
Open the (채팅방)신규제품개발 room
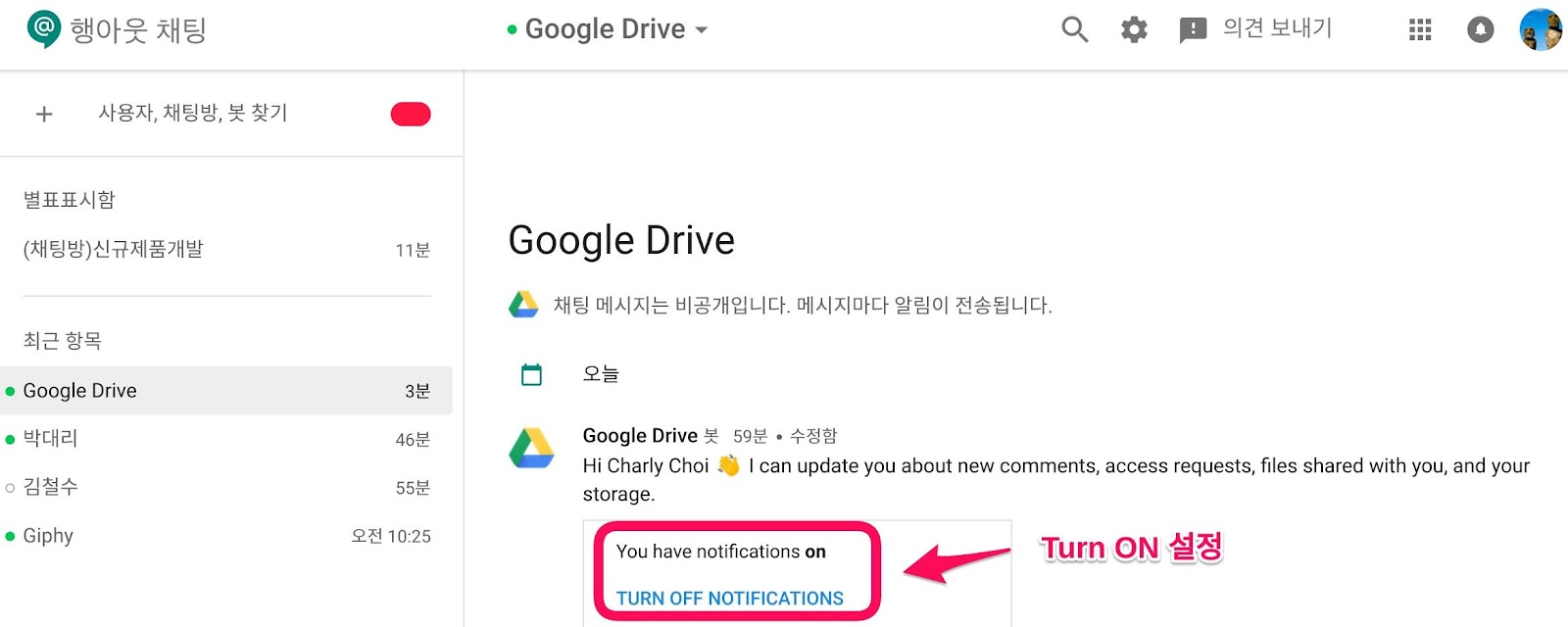coord(114,249)
